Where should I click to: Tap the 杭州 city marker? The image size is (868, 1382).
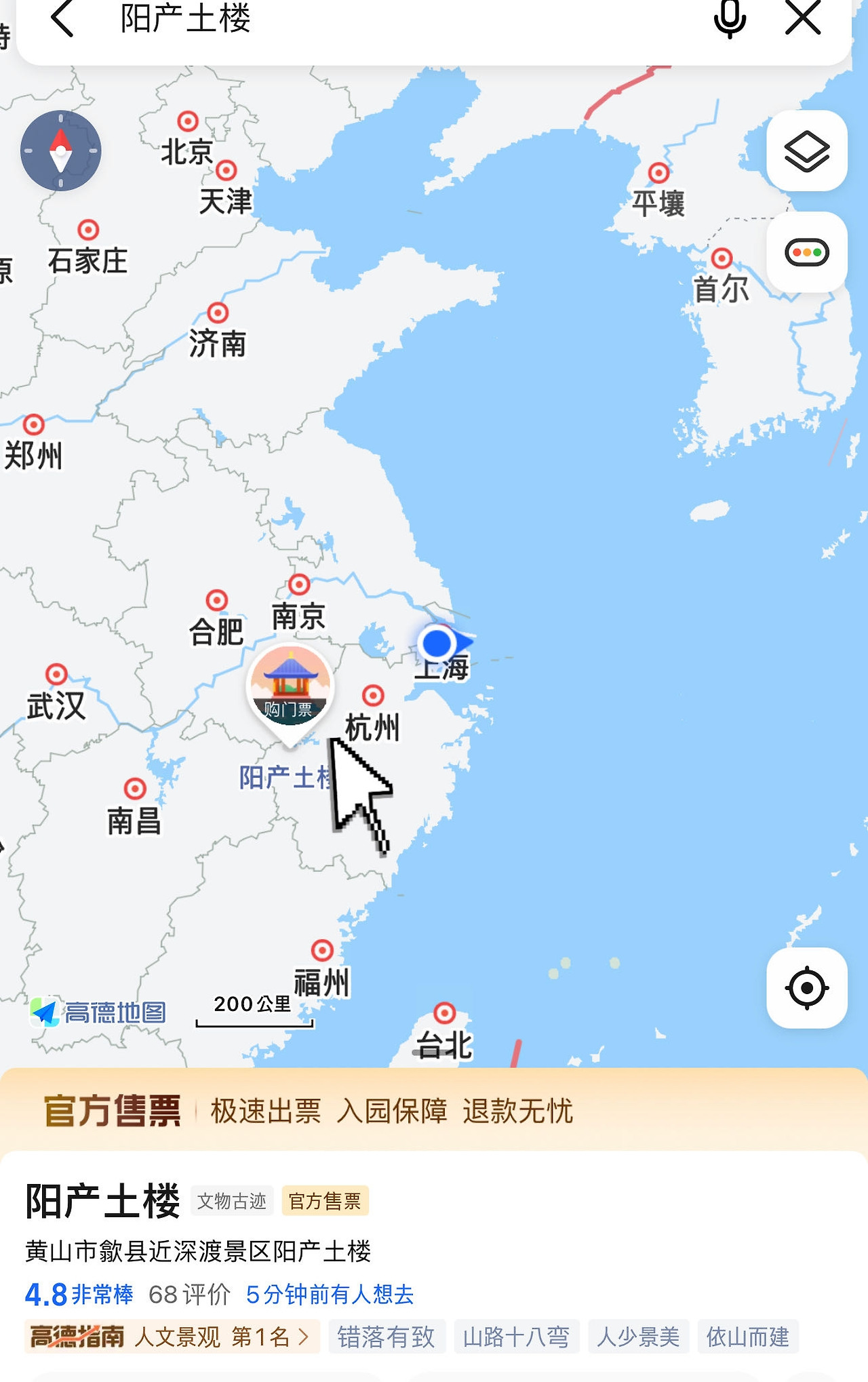click(374, 694)
